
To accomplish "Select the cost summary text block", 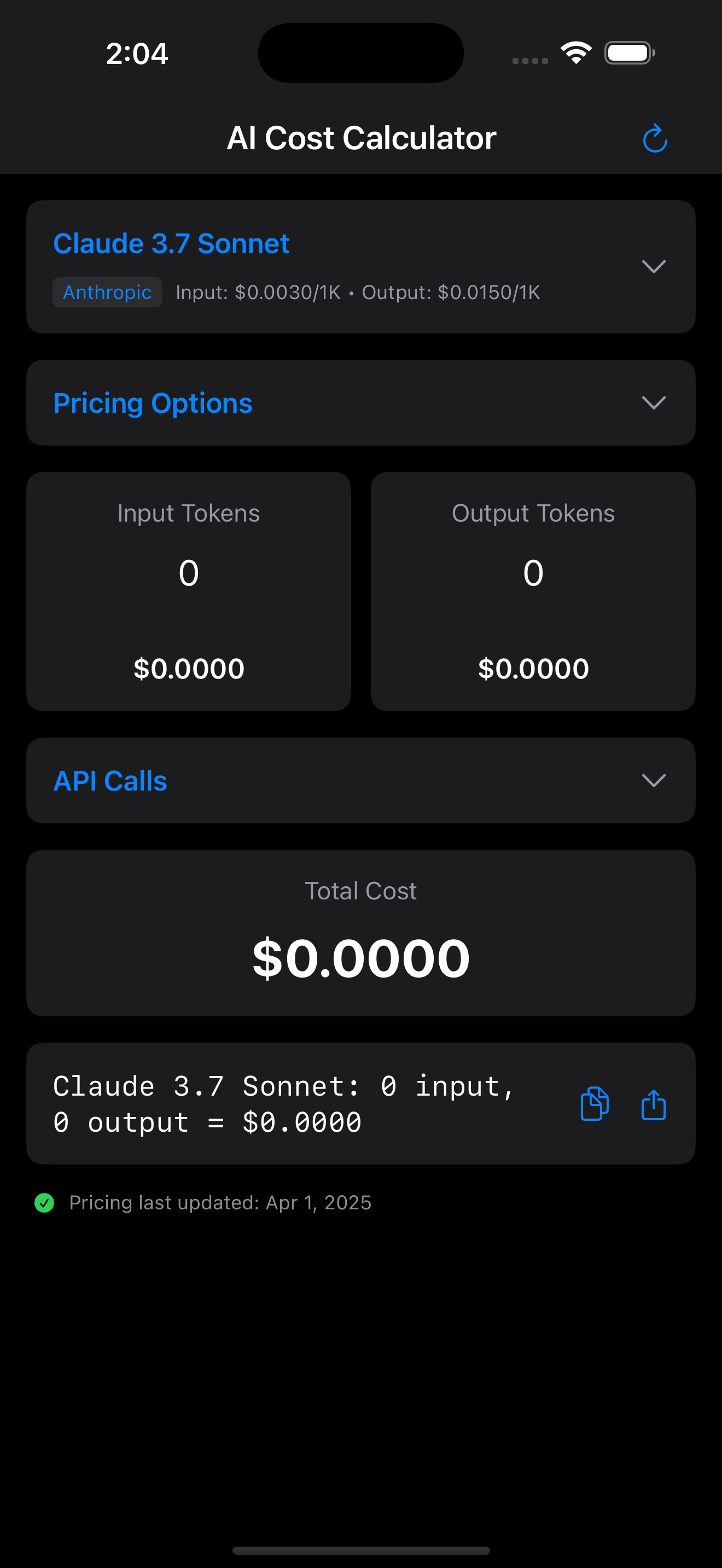I will point(283,1103).
